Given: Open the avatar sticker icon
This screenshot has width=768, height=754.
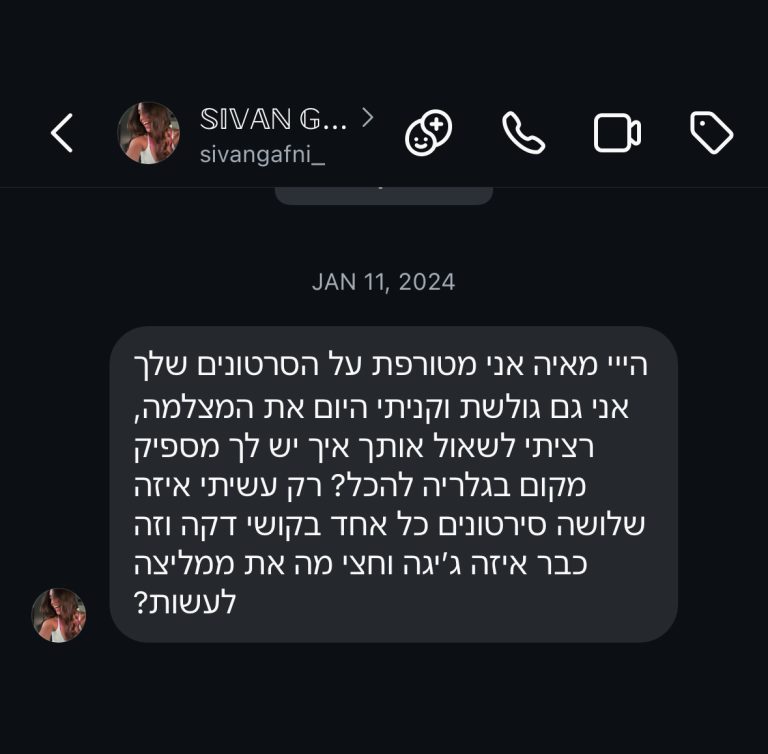Looking at the screenshot, I should click(x=428, y=133).
